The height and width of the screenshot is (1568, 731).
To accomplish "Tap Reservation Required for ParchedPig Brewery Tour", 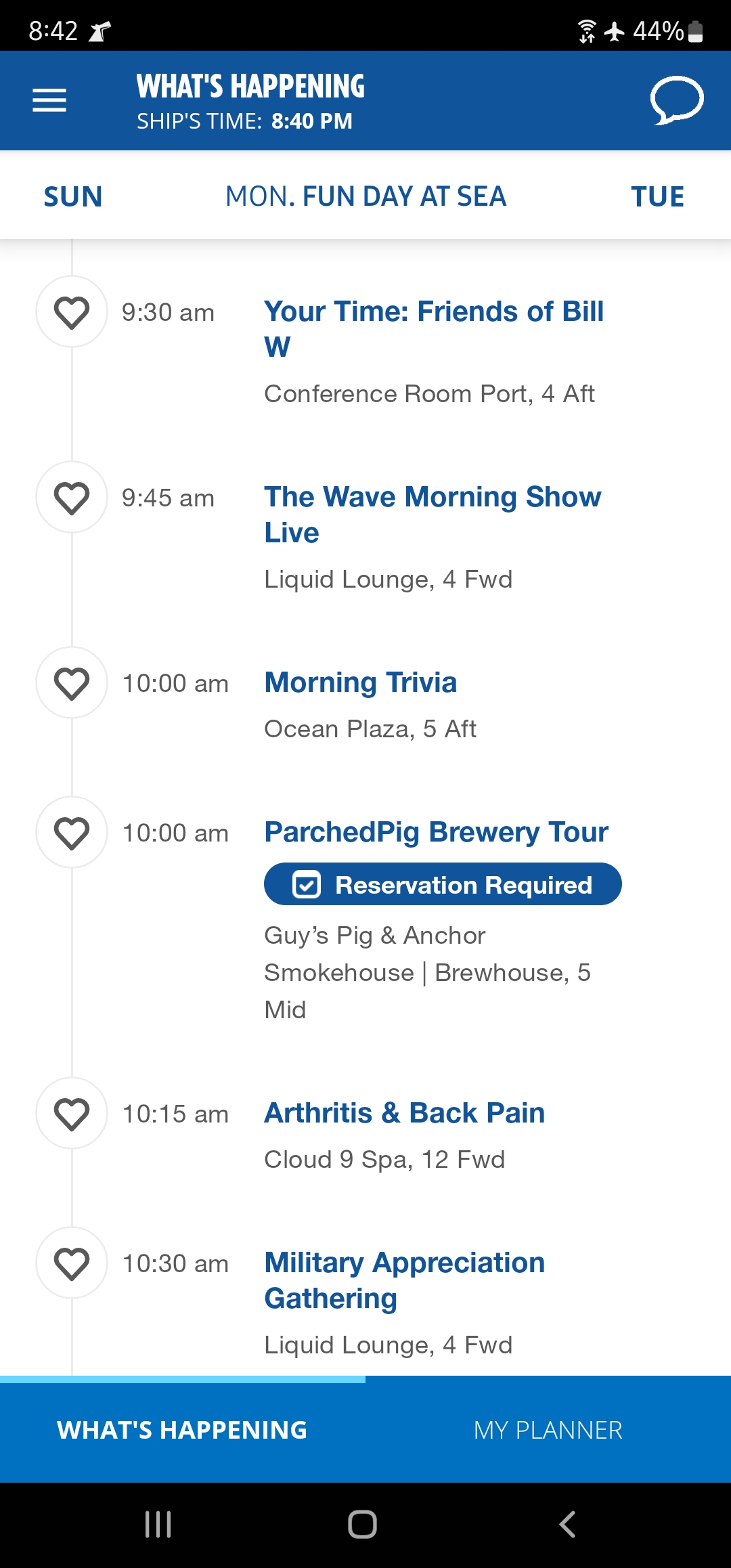I will 443,884.
